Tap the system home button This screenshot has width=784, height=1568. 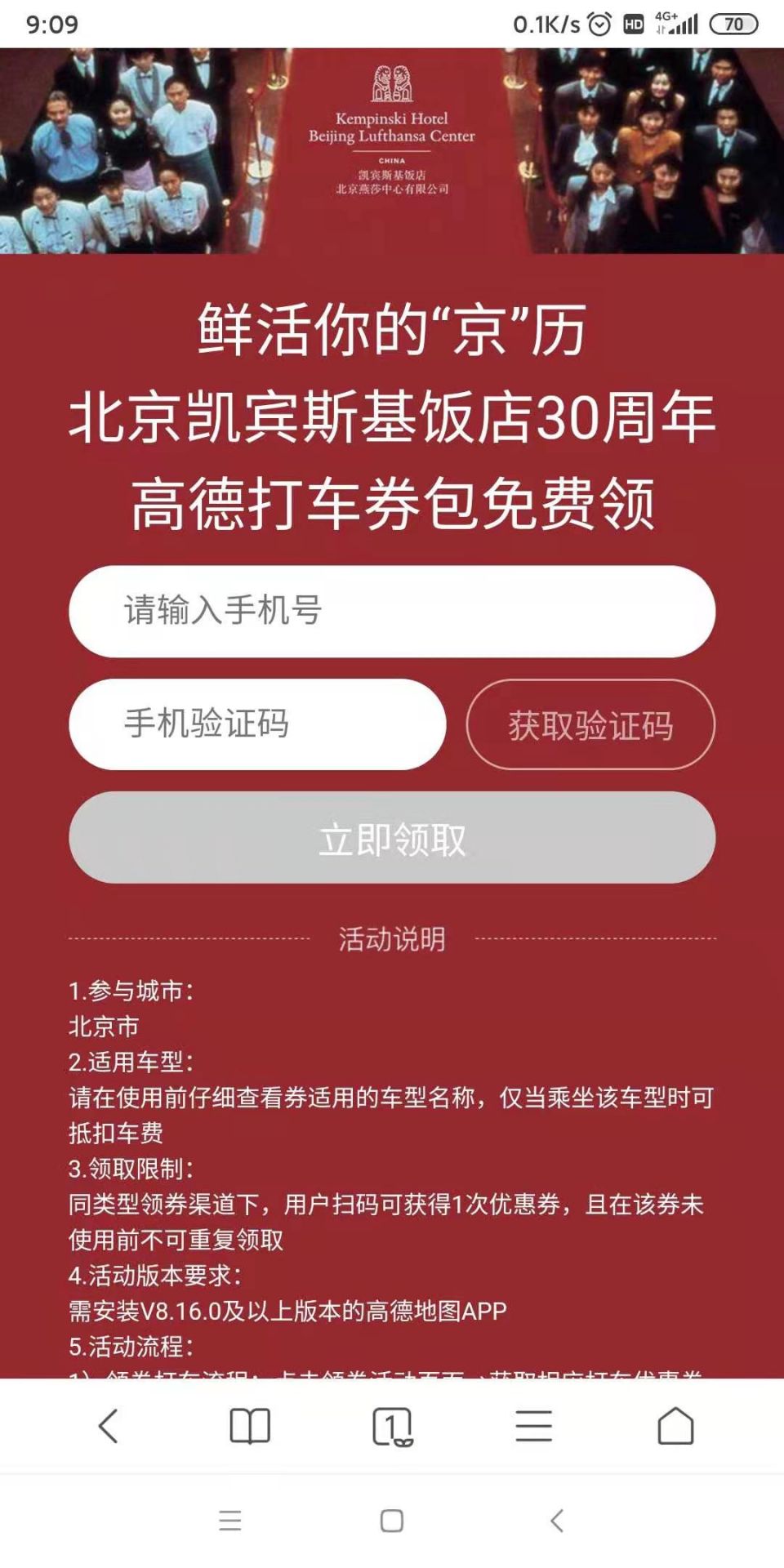pyautogui.click(x=392, y=1521)
